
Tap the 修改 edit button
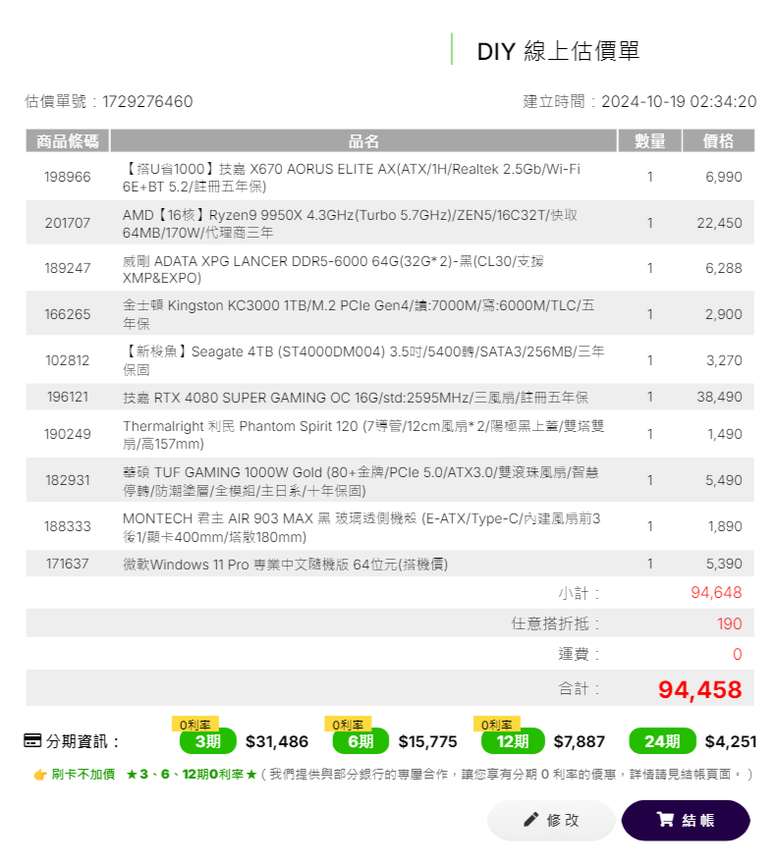pos(551,820)
